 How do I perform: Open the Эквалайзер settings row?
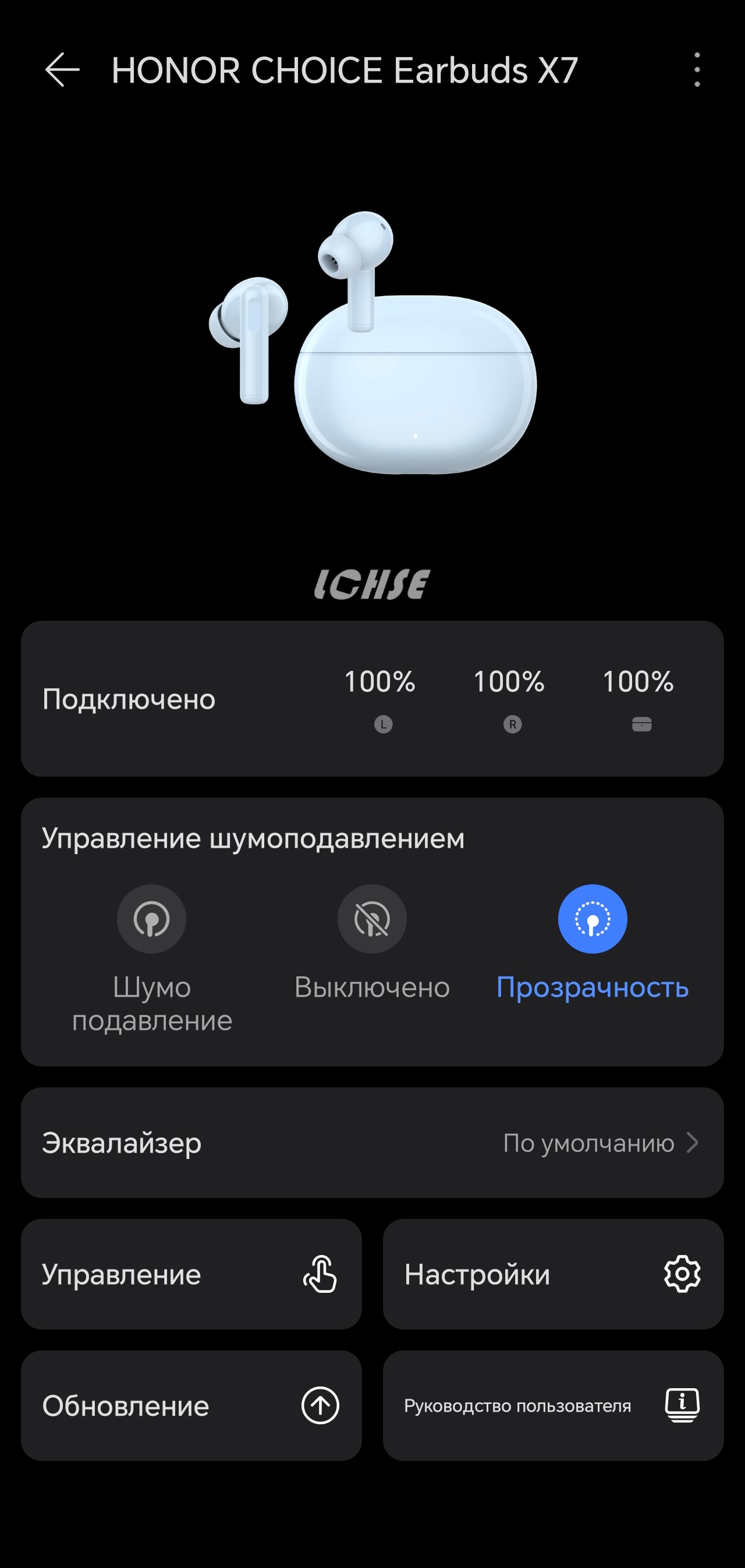(372, 1143)
